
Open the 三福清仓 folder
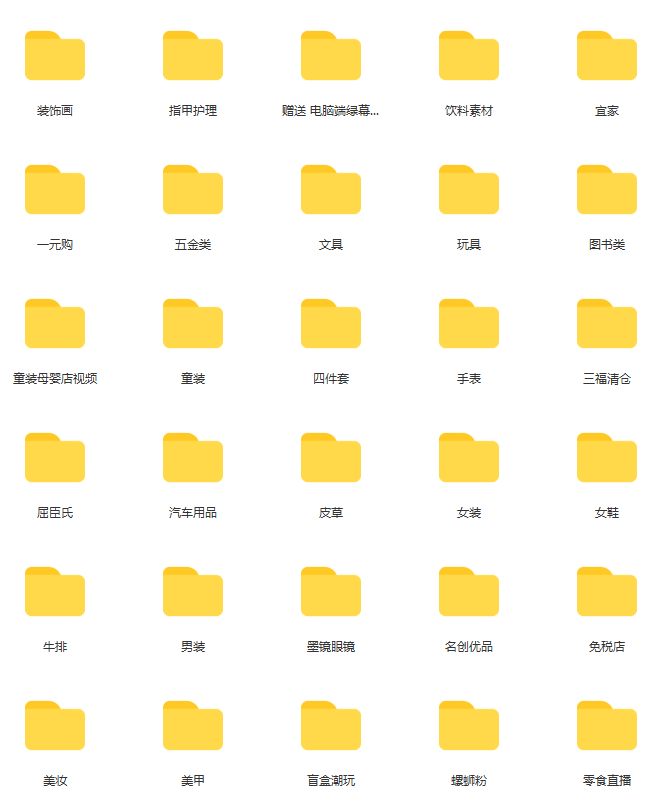607,325
